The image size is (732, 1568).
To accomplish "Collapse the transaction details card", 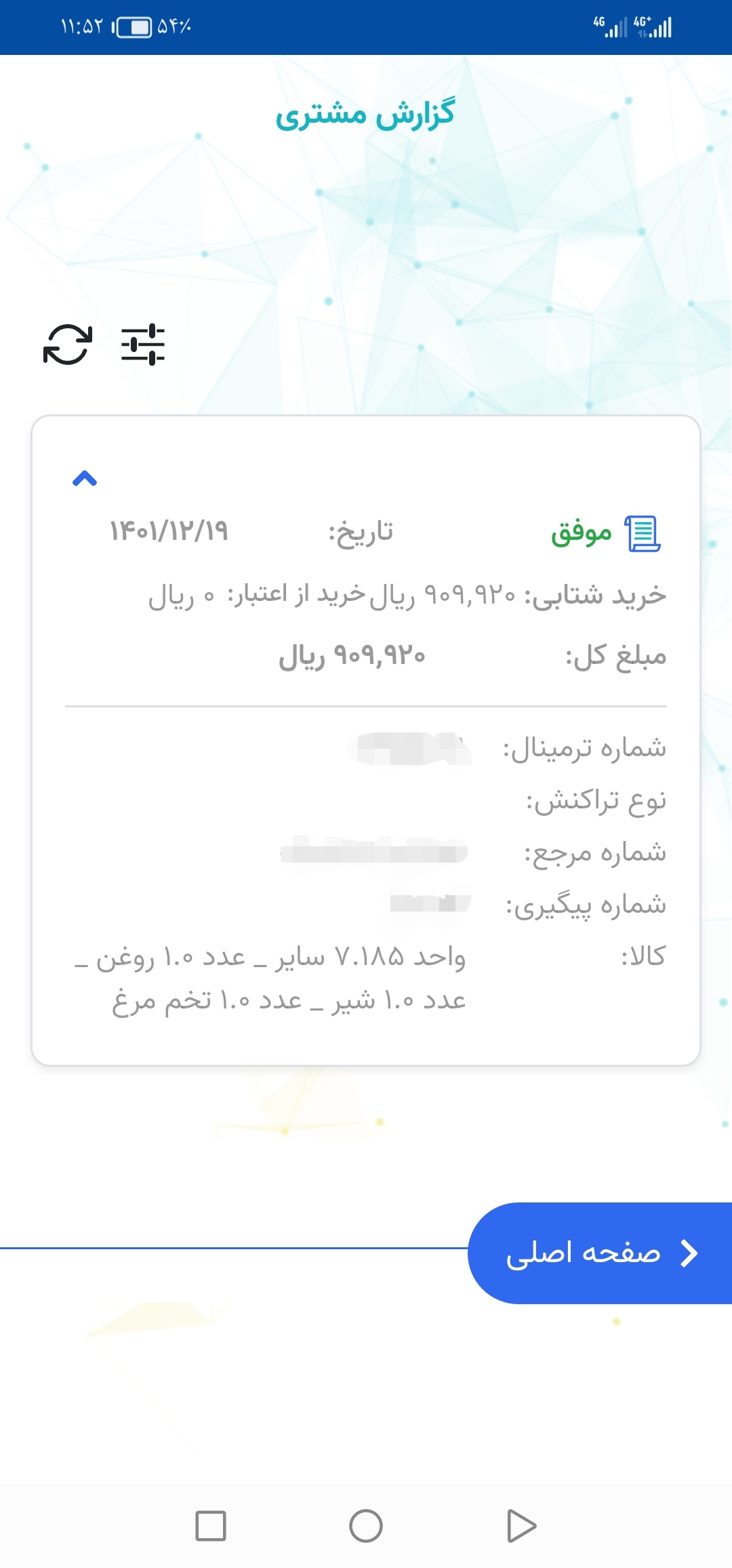I will pyautogui.click(x=85, y=479).
